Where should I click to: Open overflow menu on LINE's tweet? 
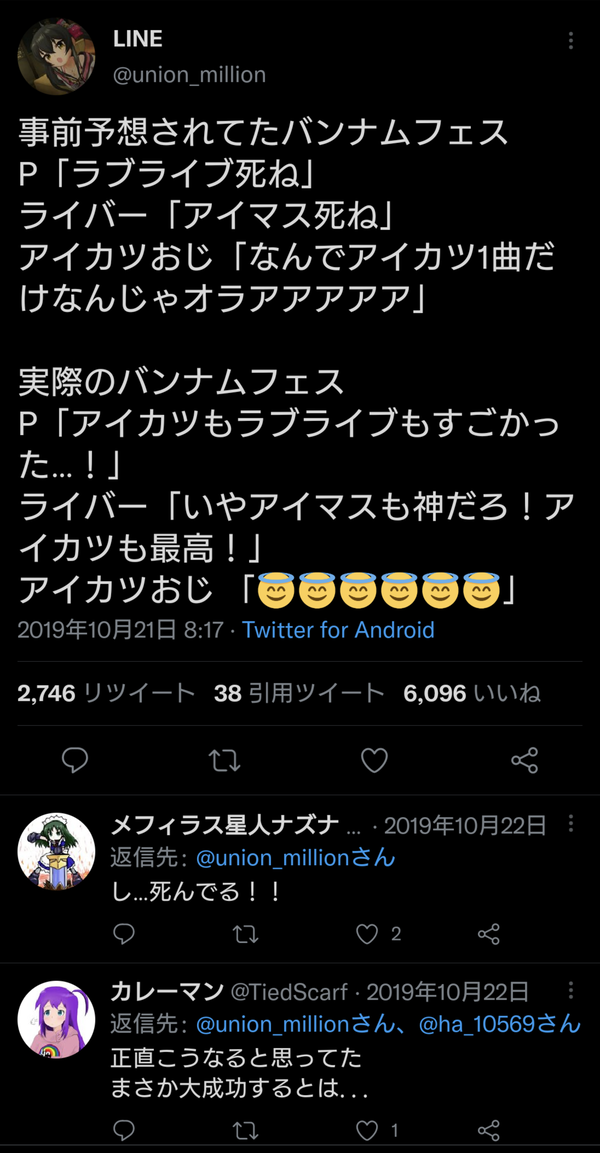tap(571, 40)
